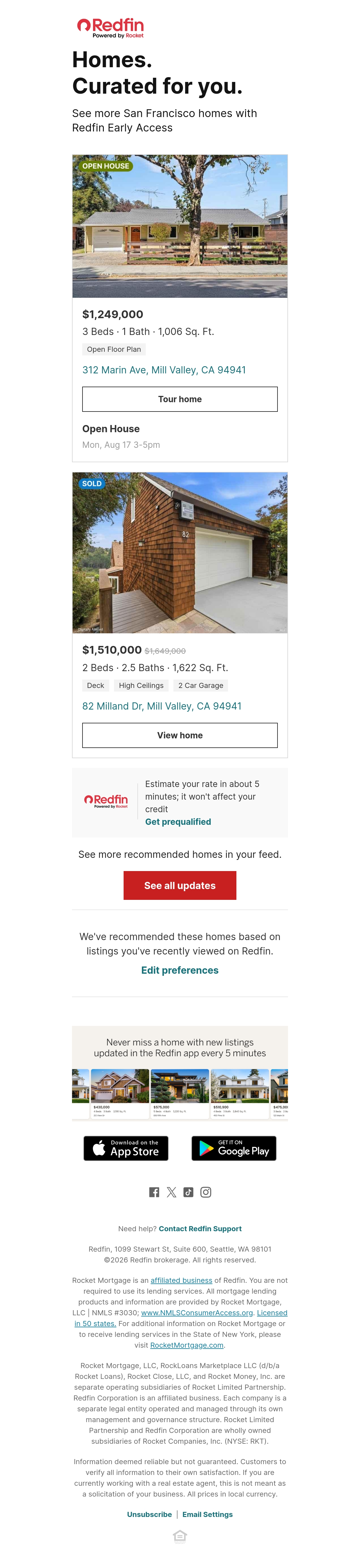Viewport: 360px width, 1568px height.
Task: Open the RocketMortgage.com link
Action: coord(187,1345)
